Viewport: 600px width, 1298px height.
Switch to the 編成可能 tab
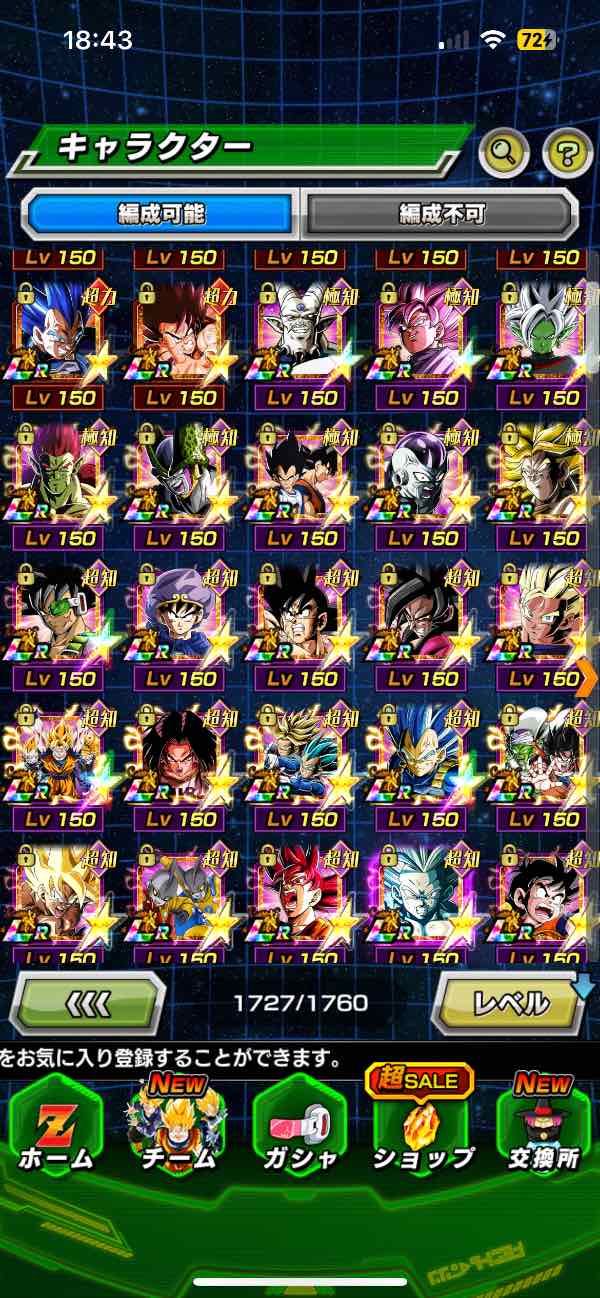pos(161,213)
